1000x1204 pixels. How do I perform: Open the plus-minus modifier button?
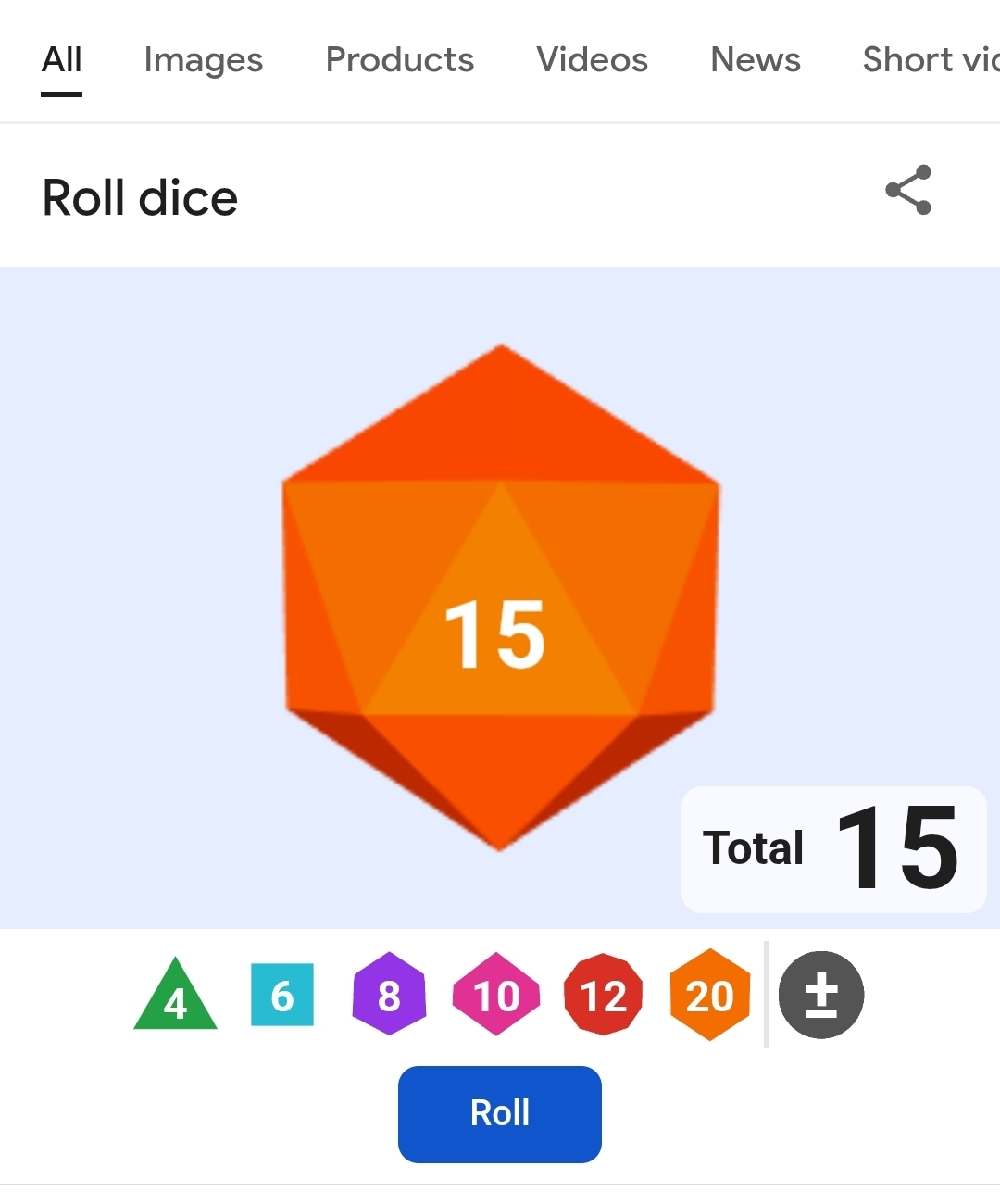click(x=821, y=996)
